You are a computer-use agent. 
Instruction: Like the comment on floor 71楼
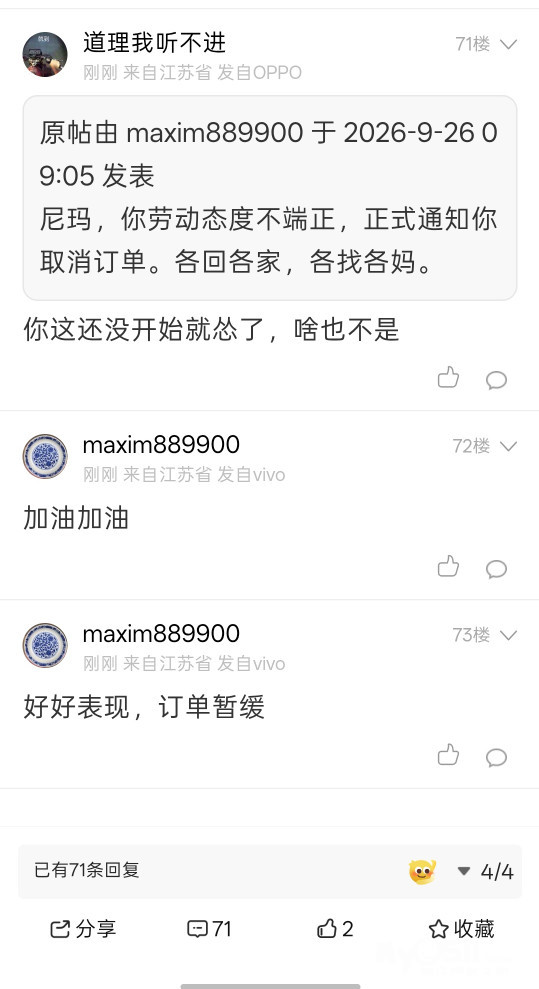coord(448,377)
